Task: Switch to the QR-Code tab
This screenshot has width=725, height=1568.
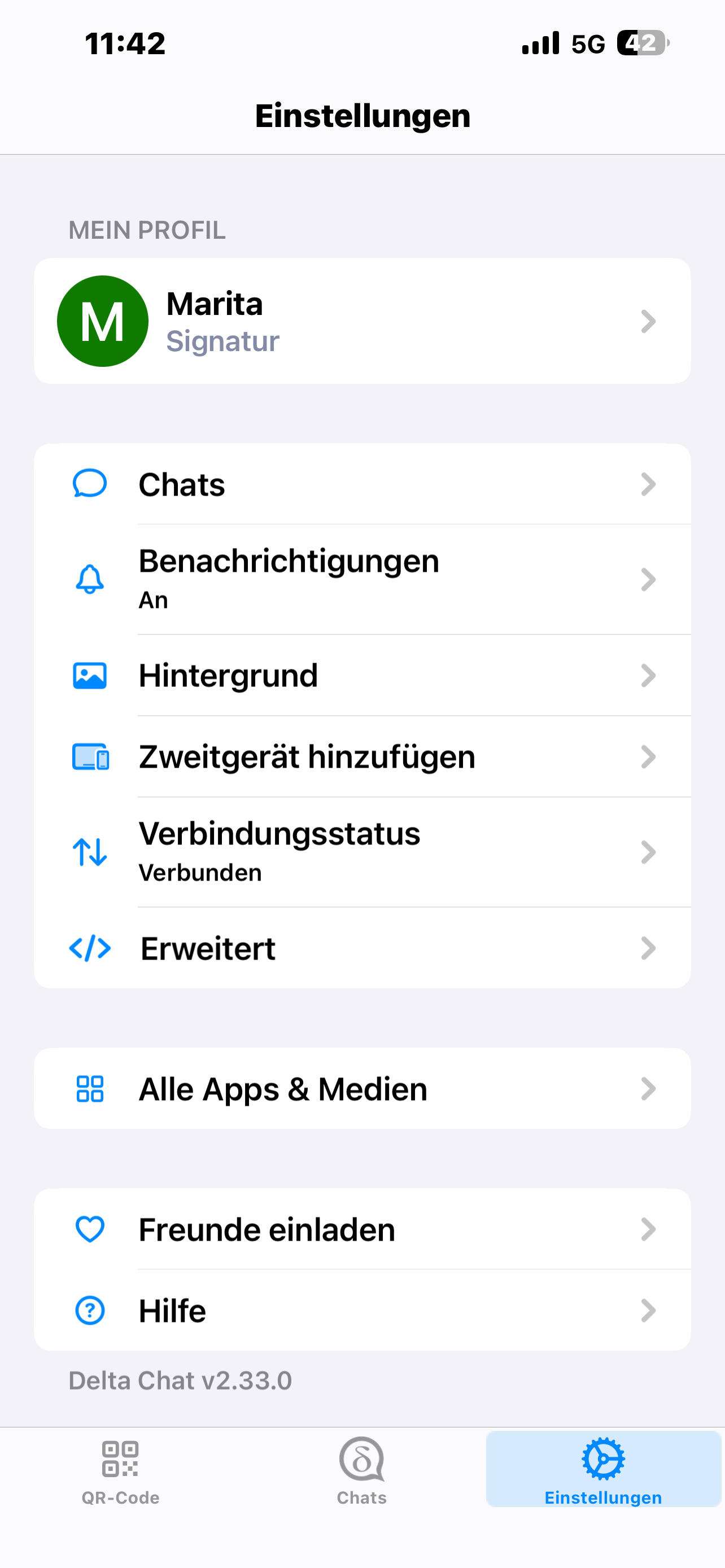Action: click(x=120, y=1469)
